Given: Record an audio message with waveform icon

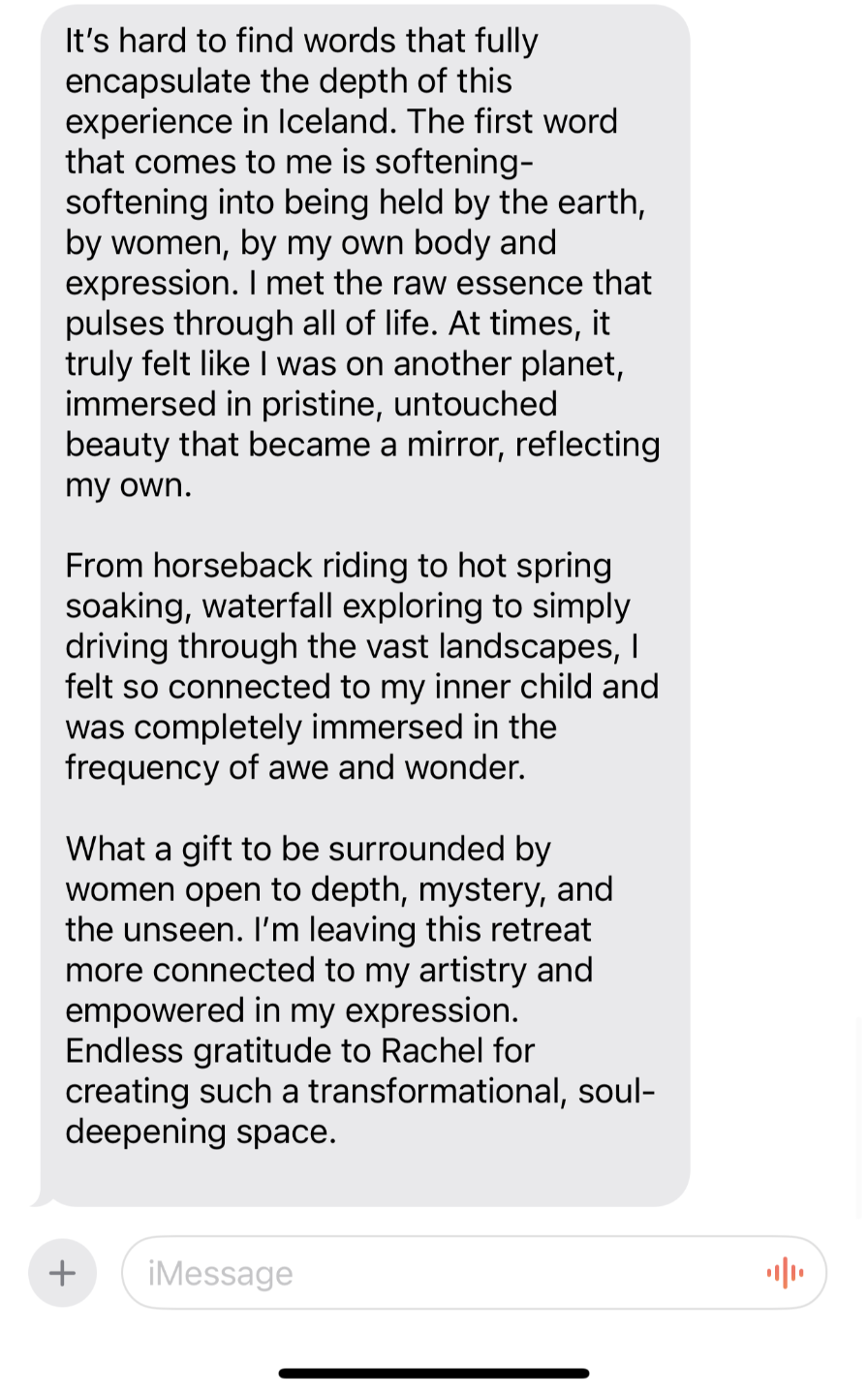Looking at the screenshot, I should coord(785,1272).
